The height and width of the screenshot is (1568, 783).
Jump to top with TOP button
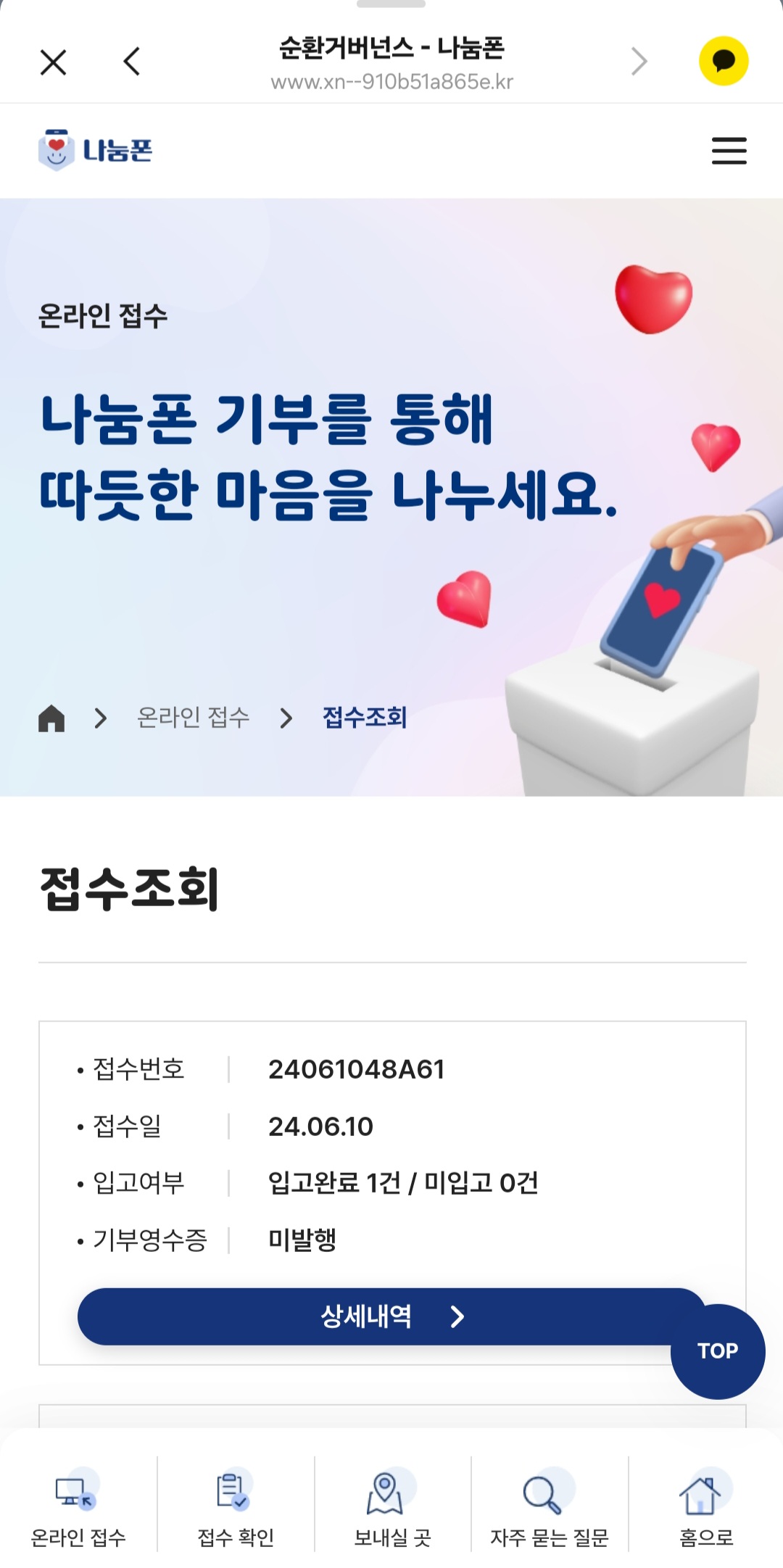pyautogui.click(x=717, y=1351)
